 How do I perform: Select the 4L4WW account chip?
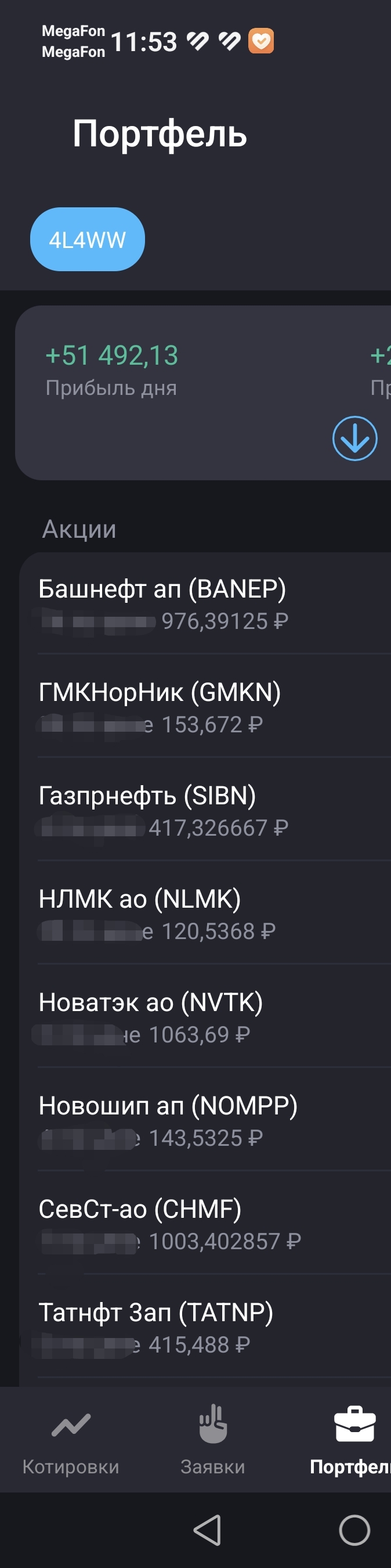[87, 239]
